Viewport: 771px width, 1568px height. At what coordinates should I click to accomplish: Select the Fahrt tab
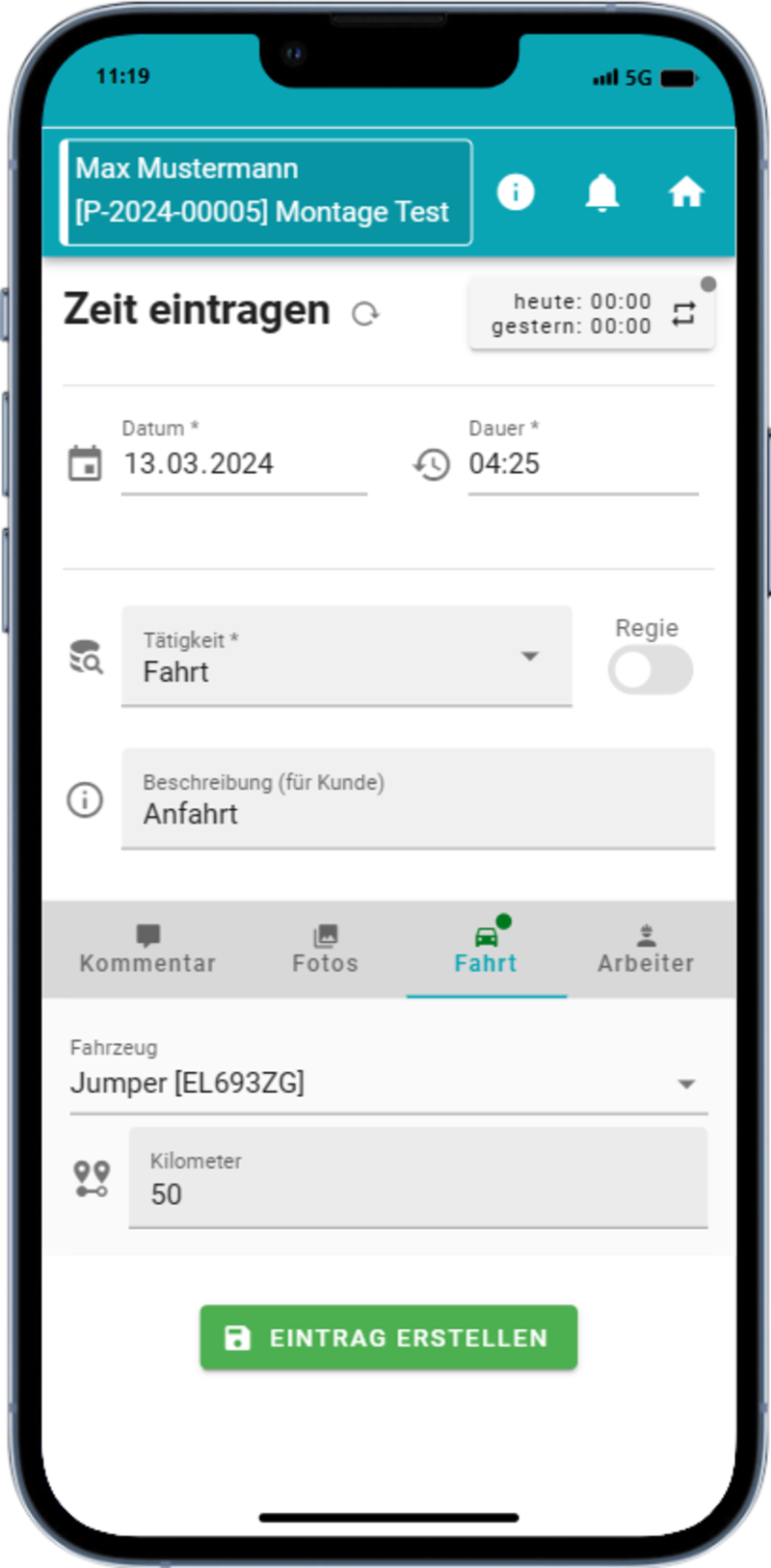tap(486, 950)
